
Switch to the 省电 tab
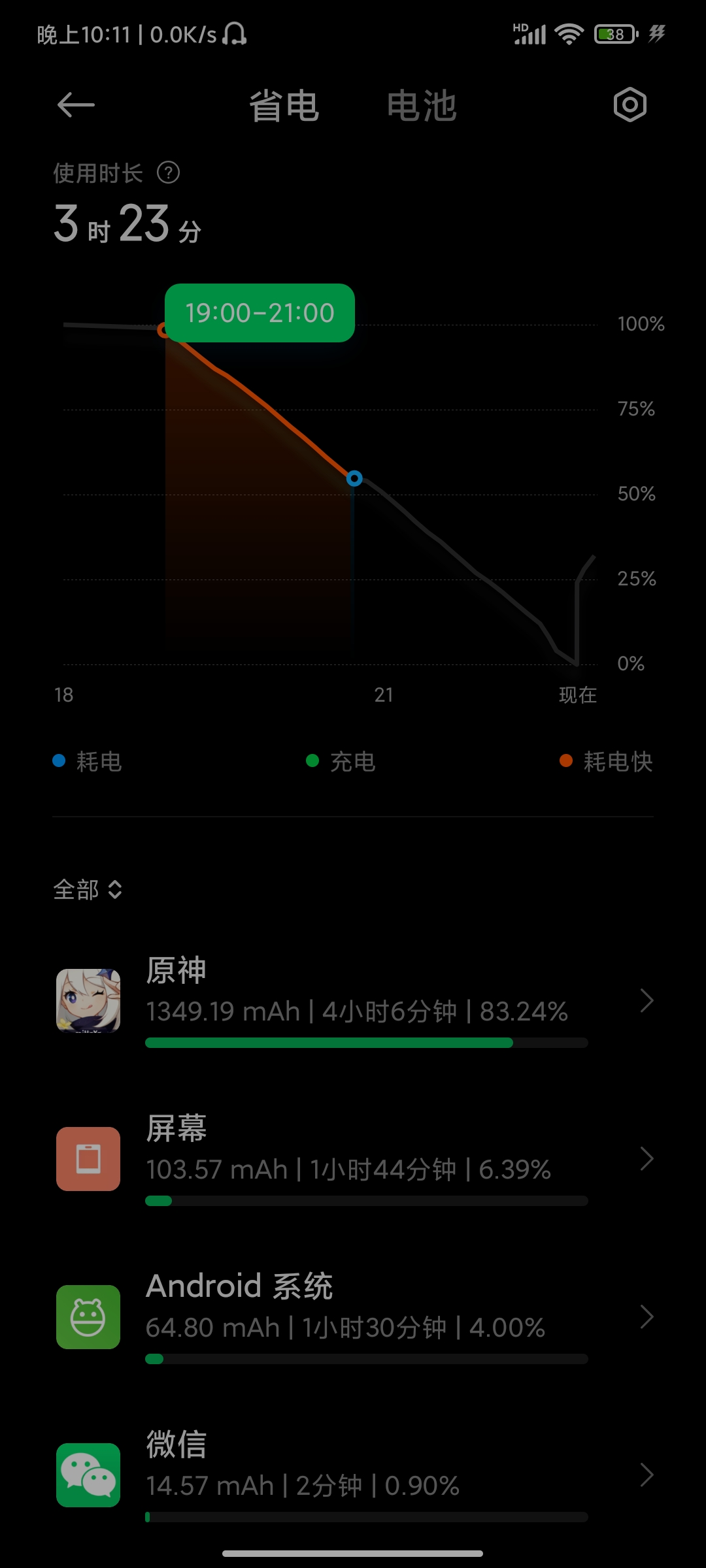[284, 106]
